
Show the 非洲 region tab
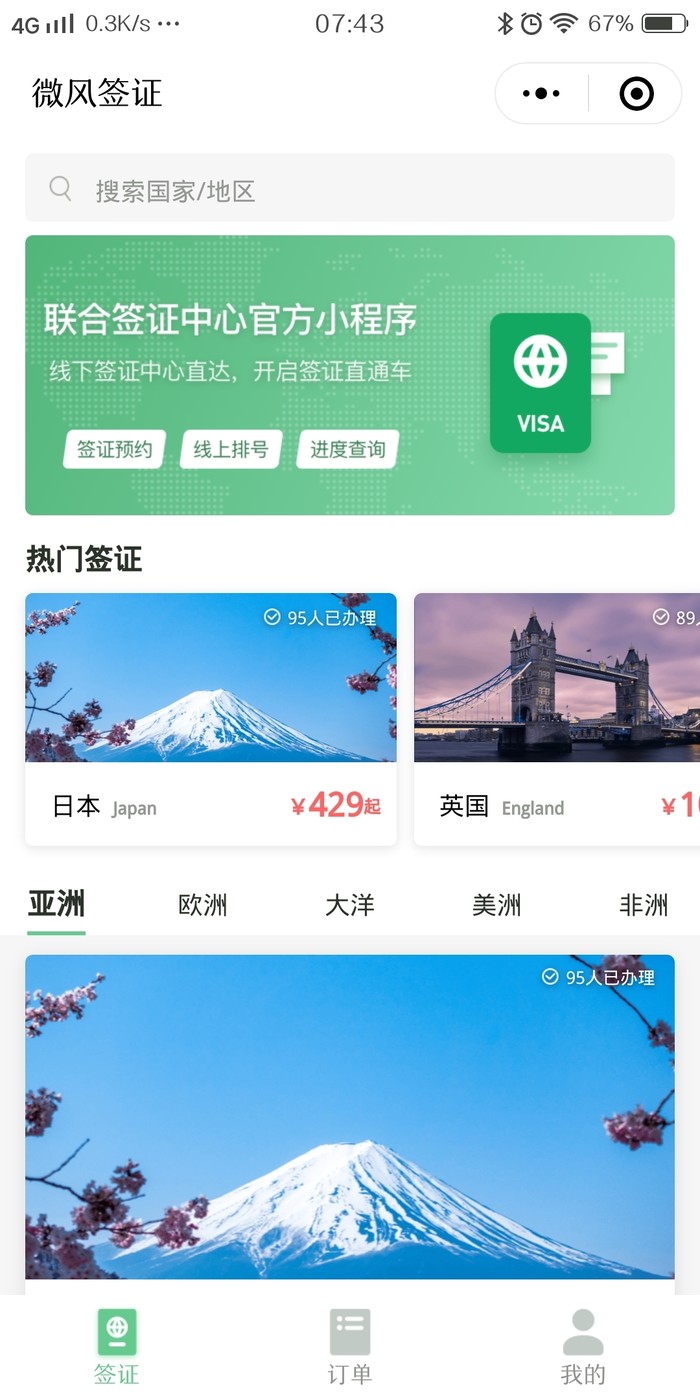pyautogui.click(x=643, y=906)
